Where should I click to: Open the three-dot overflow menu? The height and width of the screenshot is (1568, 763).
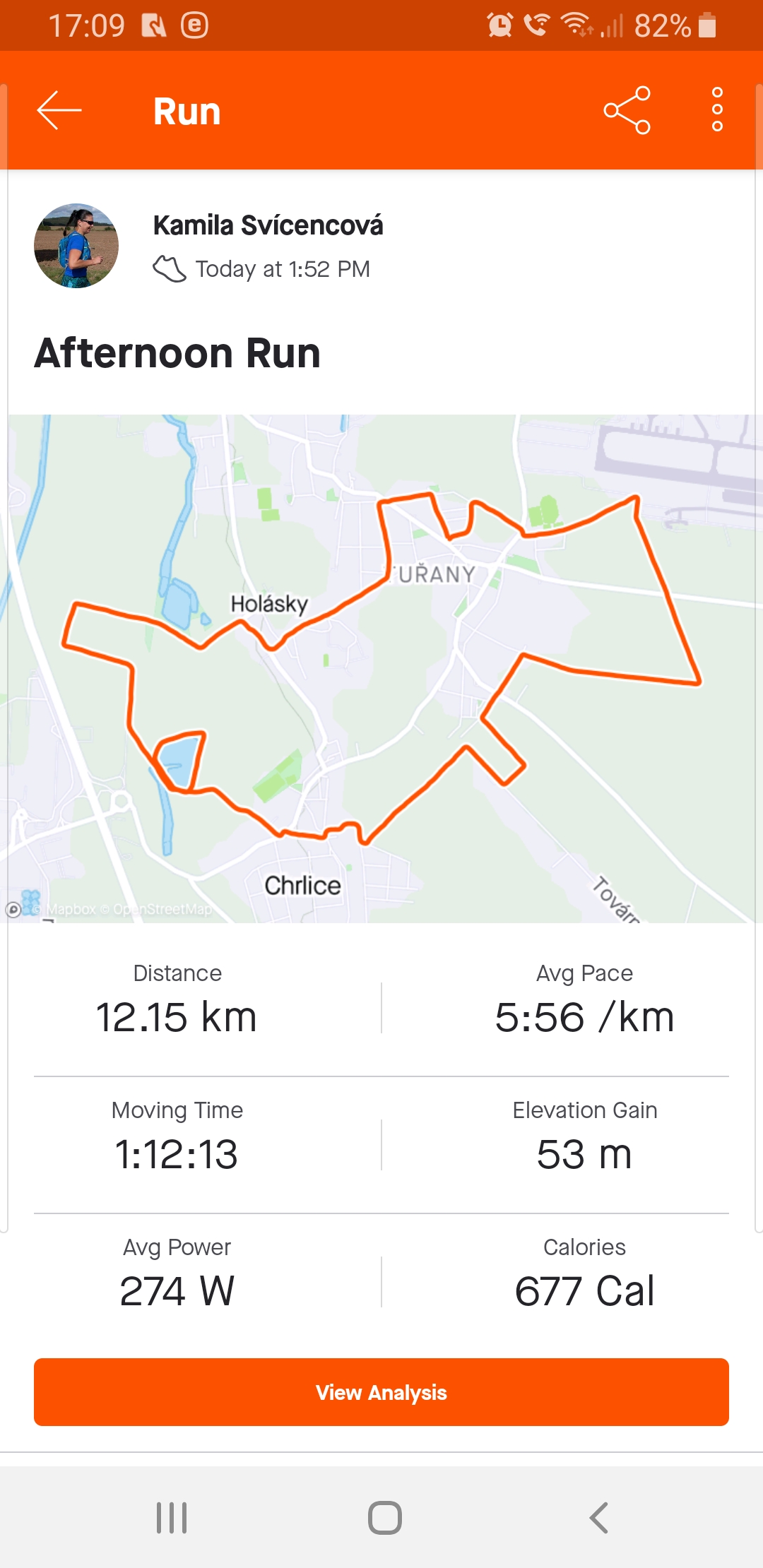pos(717,109)
